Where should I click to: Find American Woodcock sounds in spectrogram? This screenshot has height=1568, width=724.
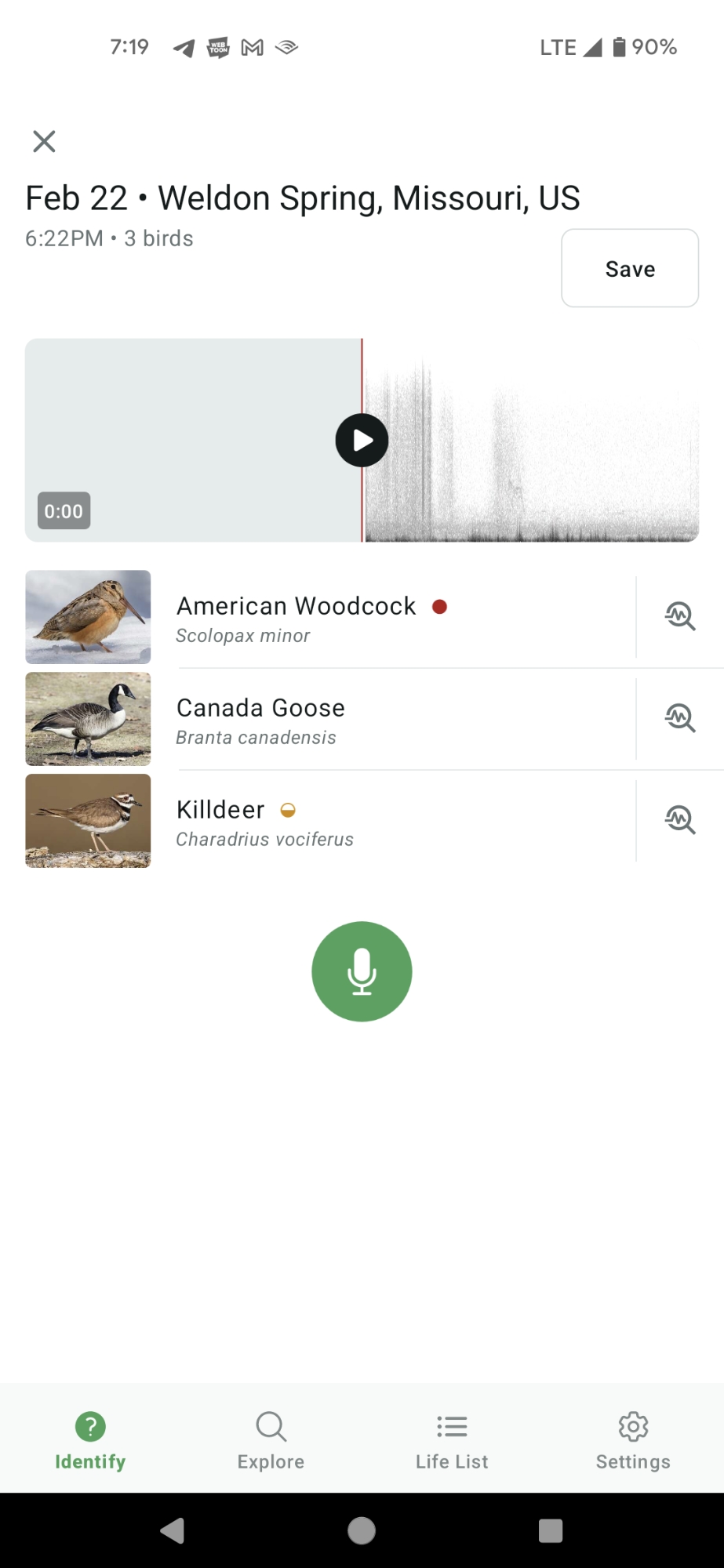click(x=679, y=616)
